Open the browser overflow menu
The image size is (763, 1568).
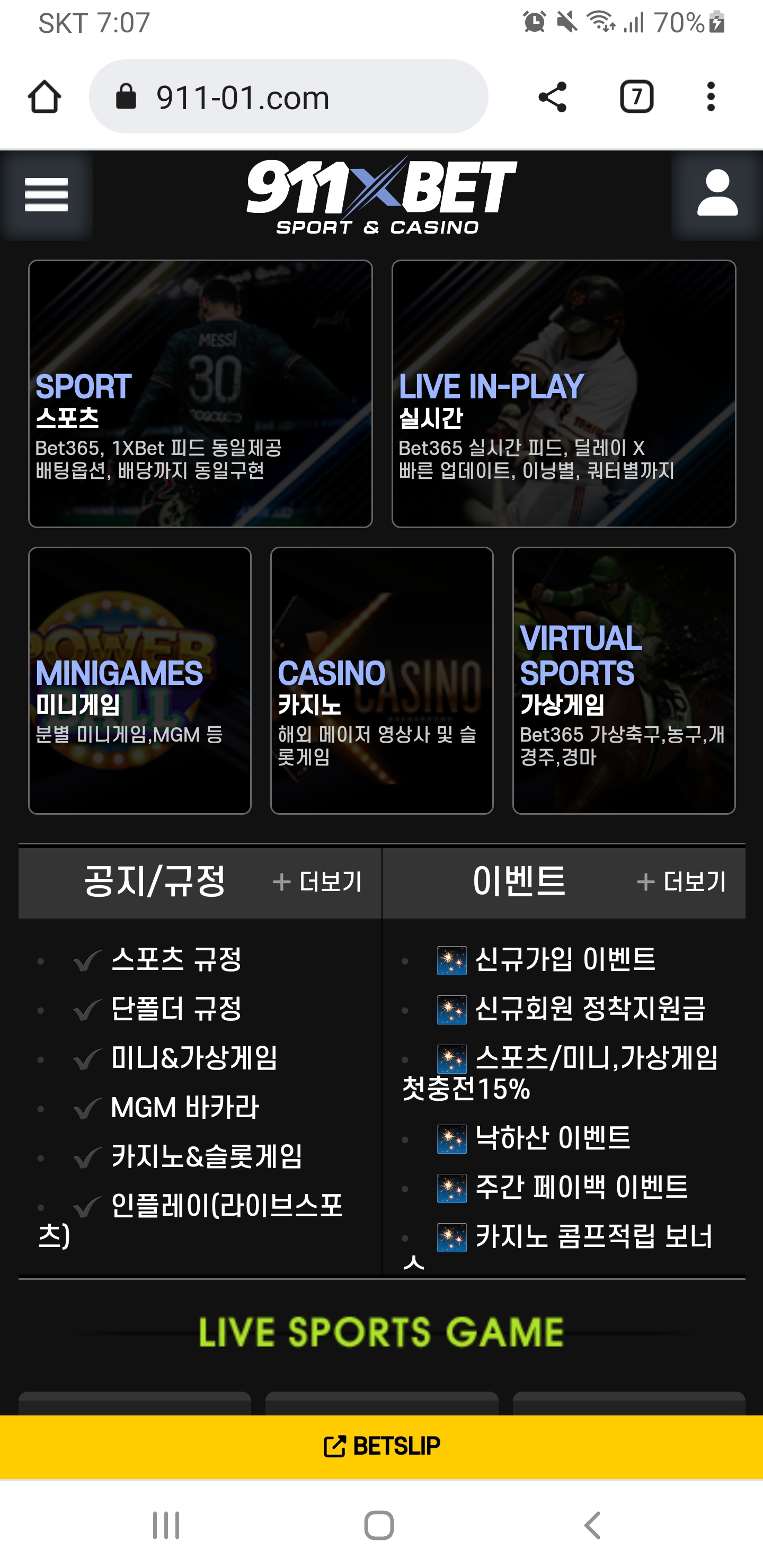[x=710, y=97]
